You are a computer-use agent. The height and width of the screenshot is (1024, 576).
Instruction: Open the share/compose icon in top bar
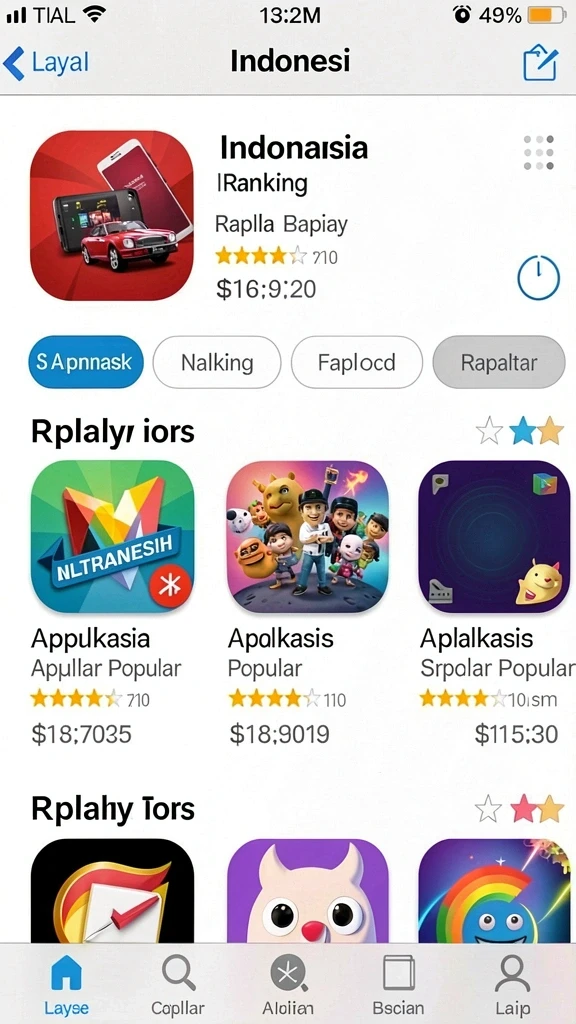[x=541, y=62]
